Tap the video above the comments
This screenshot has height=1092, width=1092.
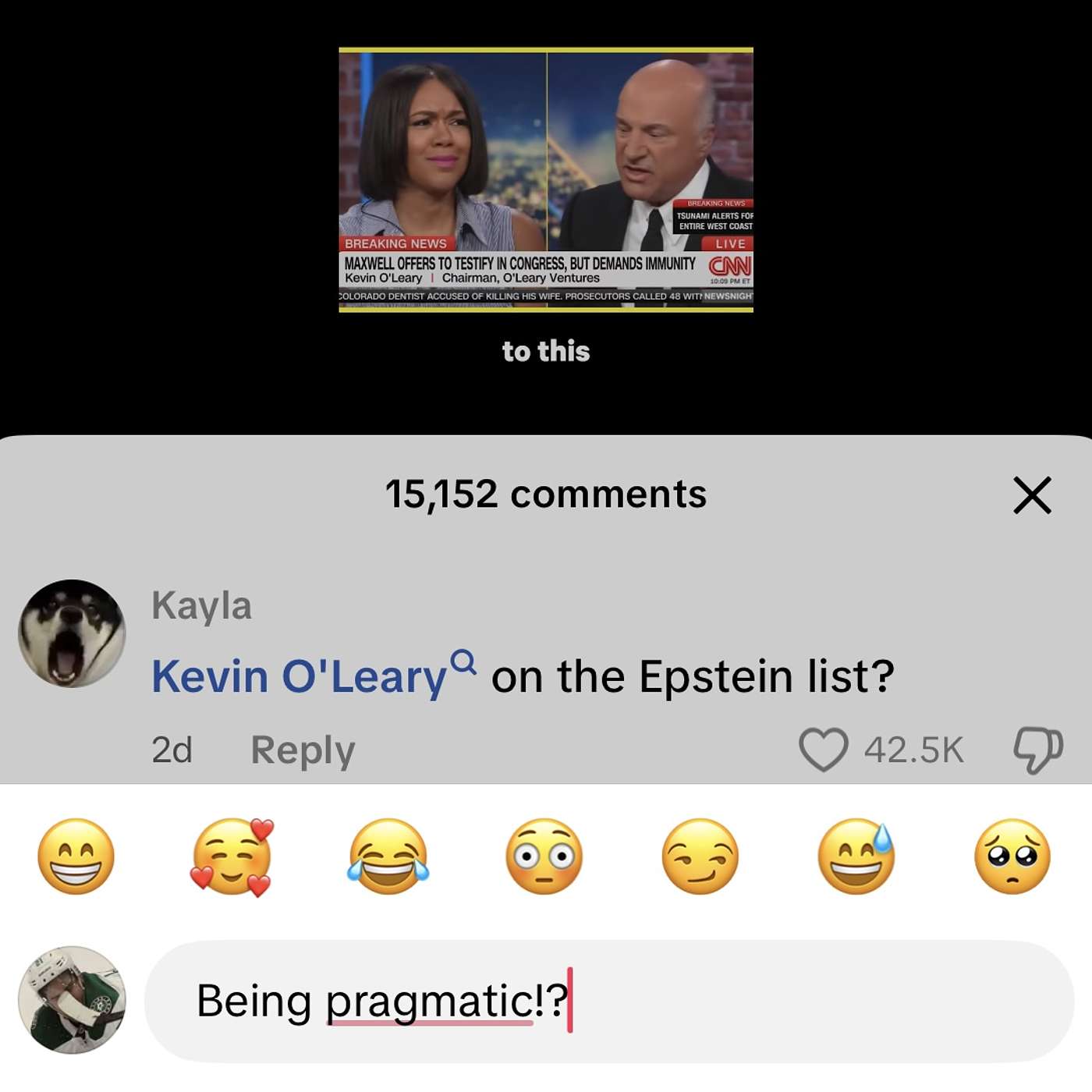(x=546, y=179)
